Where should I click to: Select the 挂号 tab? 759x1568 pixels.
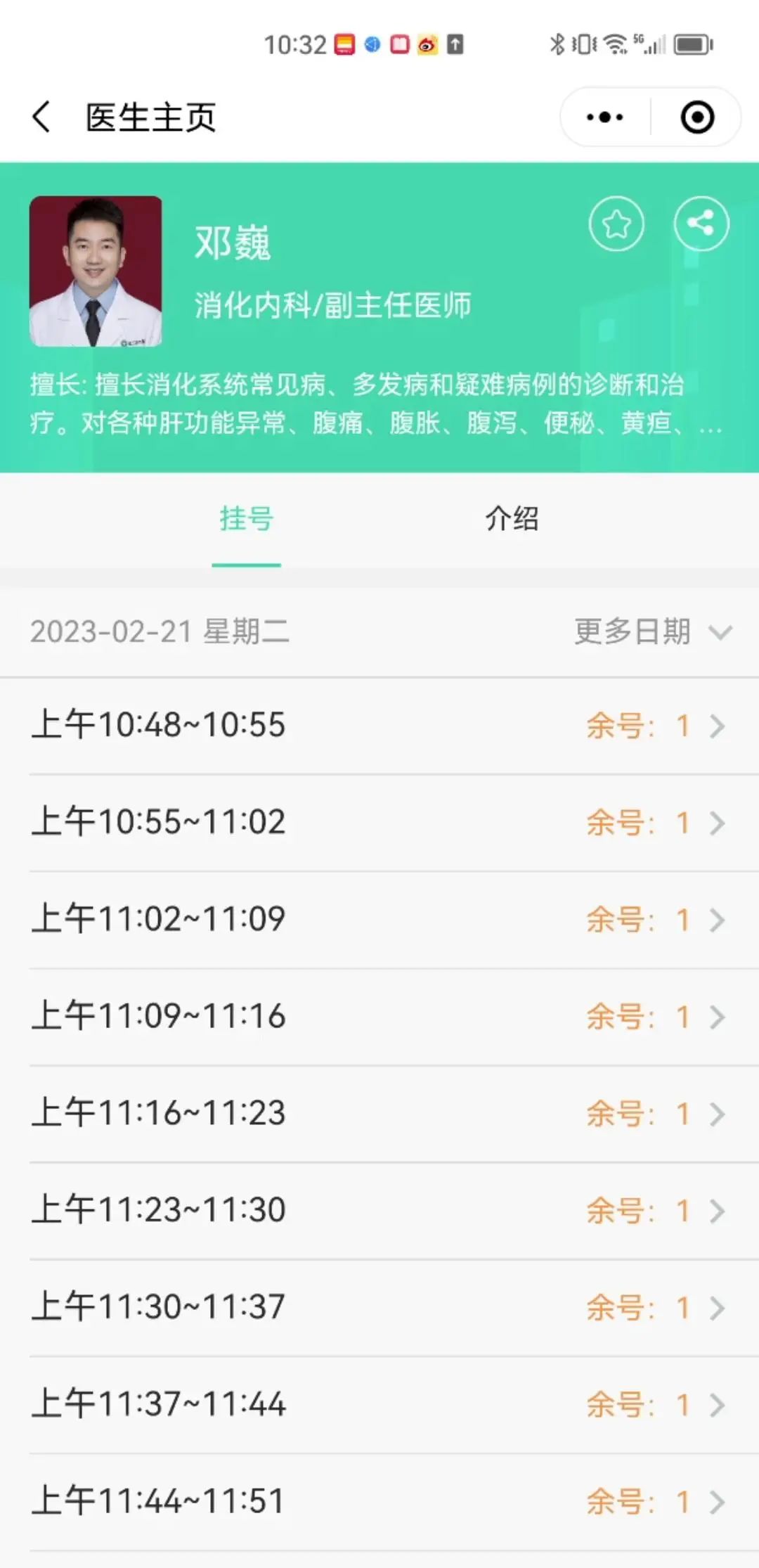pyautogui.click(x=247, y=519)
